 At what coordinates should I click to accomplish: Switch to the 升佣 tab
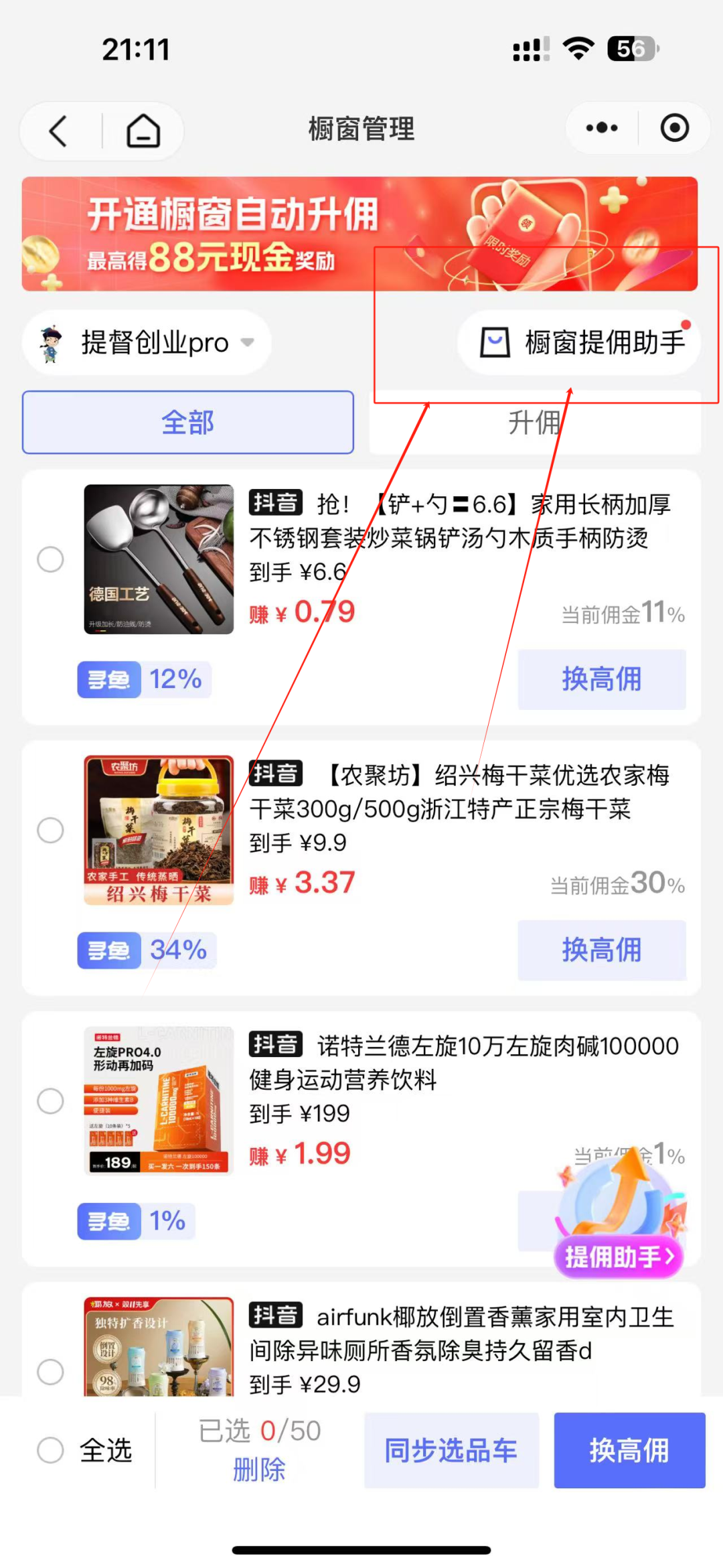point(534,423)
